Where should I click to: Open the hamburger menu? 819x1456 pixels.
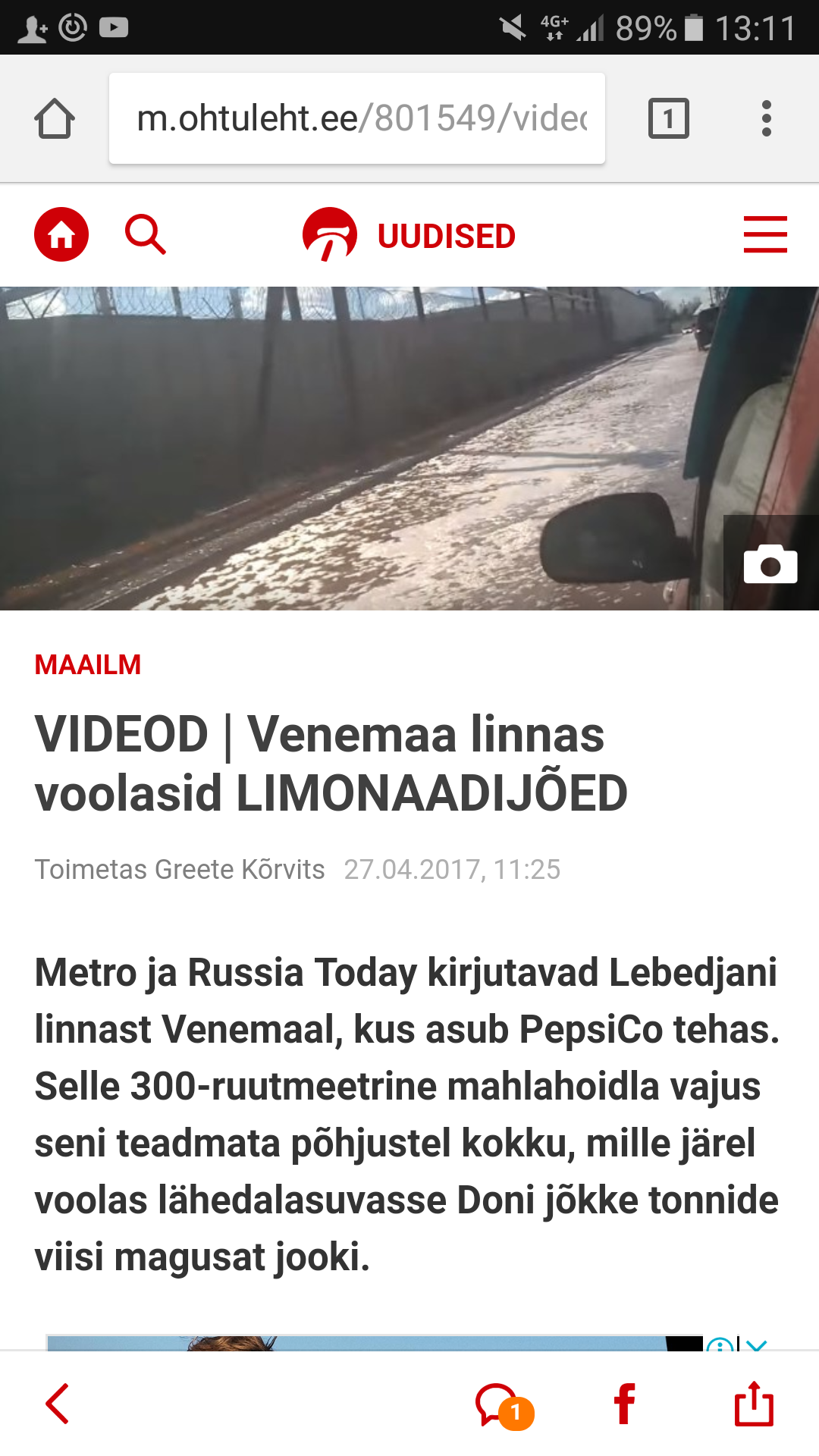[765, 234]
